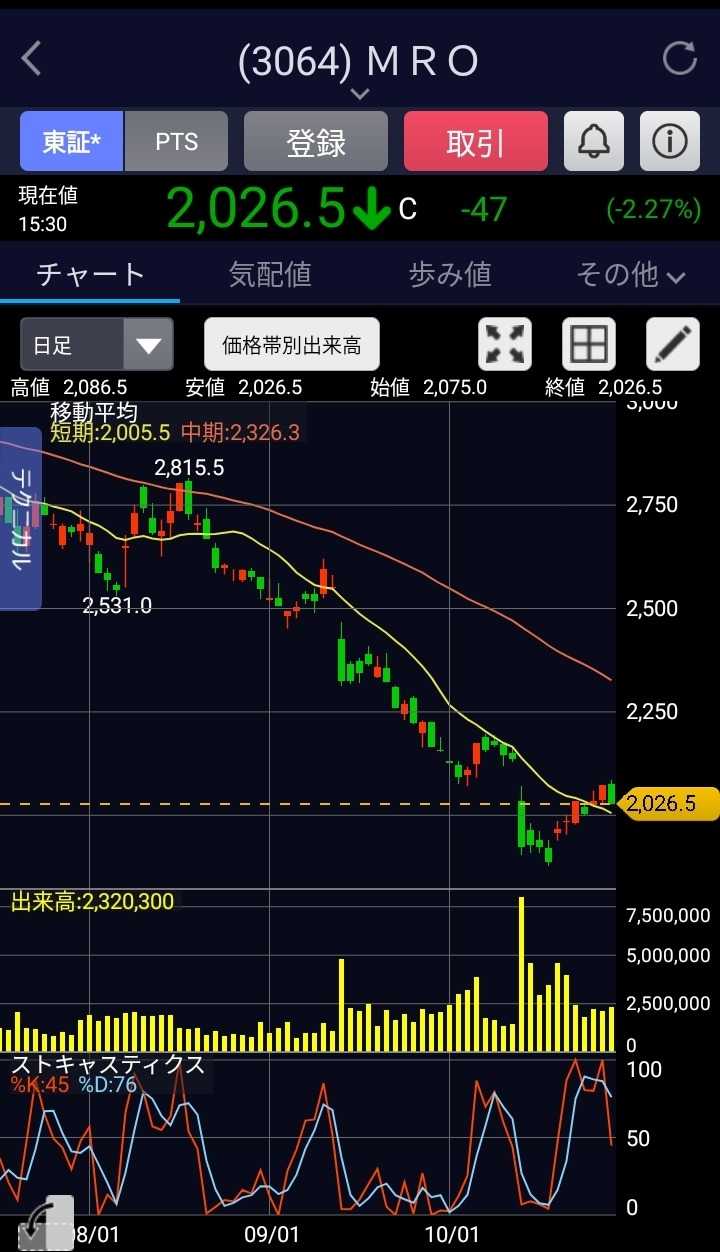Image resolution: width=720 pixels, height=1252 pixels.
Task: Tap the rotate icon at the chart corner
Action: coord(45,1224)
